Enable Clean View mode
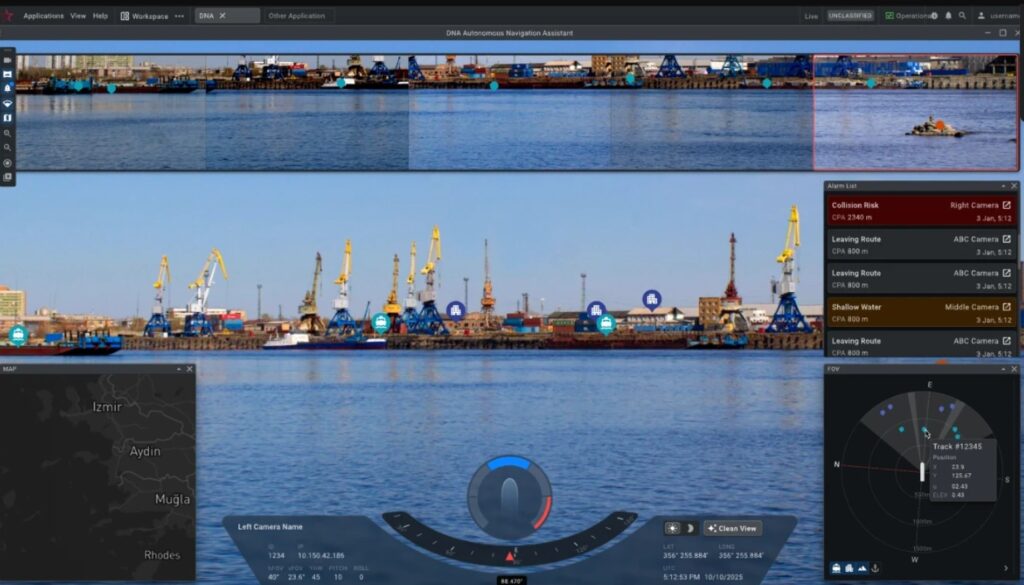The height and width of the screenshot is (585, 1024). (x=732, y=528)
